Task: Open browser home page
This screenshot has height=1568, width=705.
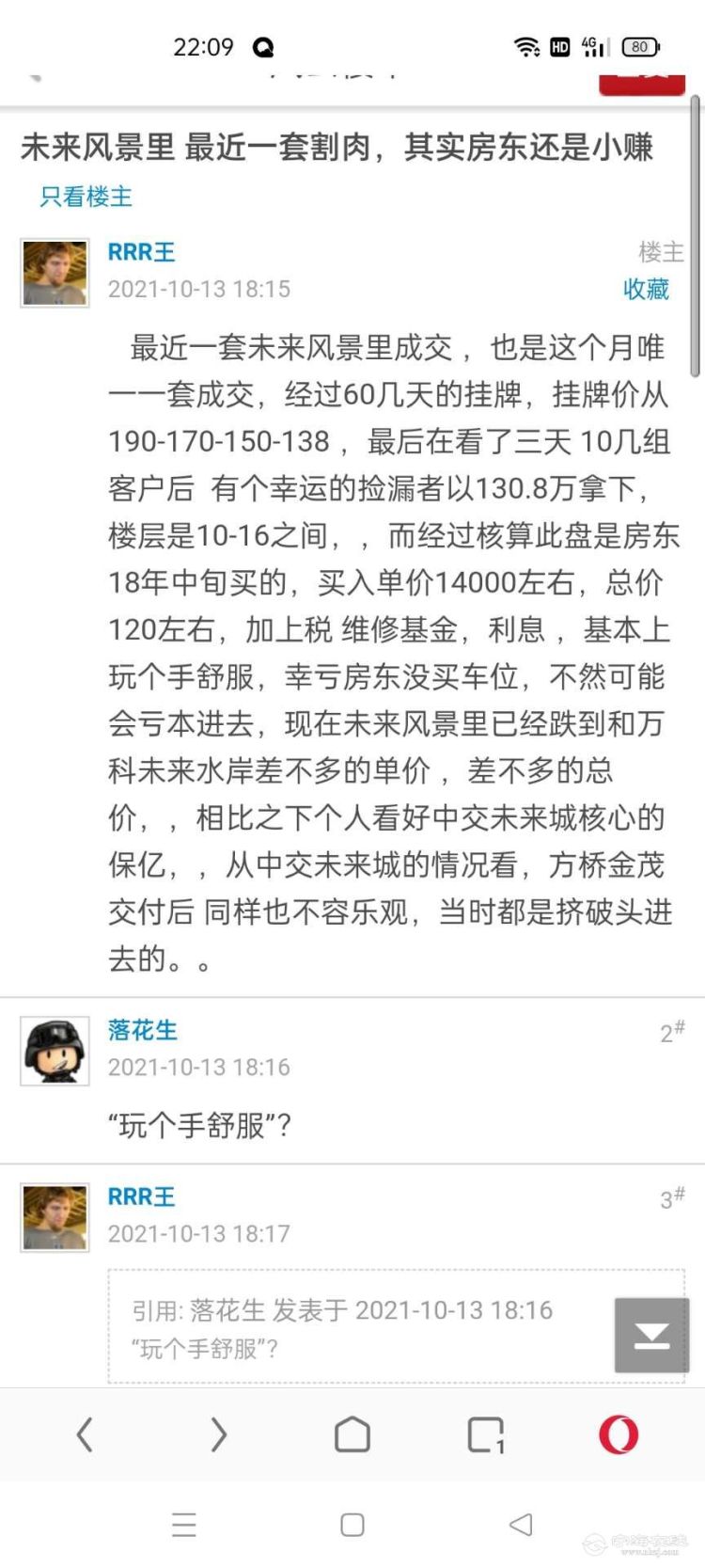Action: (x=352, y=1434)
